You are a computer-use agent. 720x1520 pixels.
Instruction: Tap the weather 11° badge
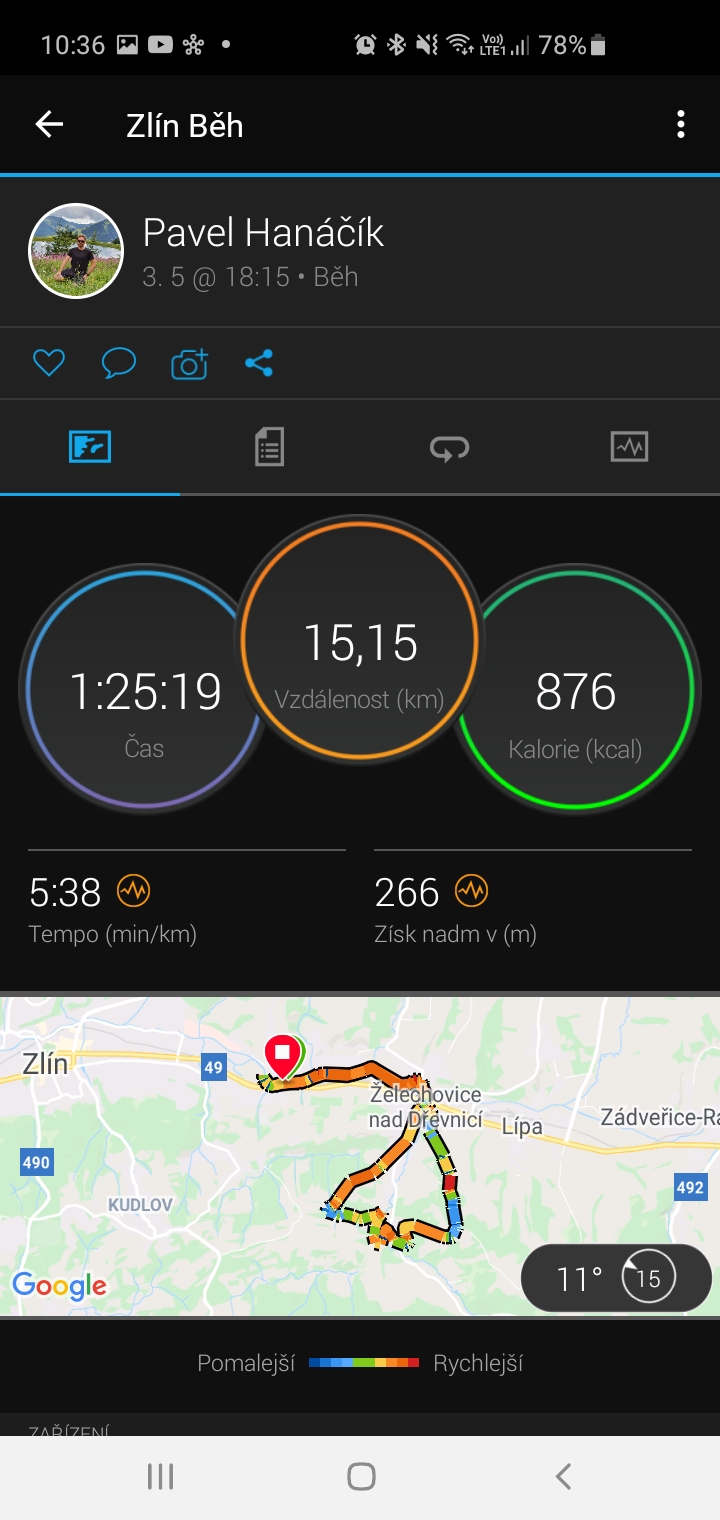(x=616, y=1277)
